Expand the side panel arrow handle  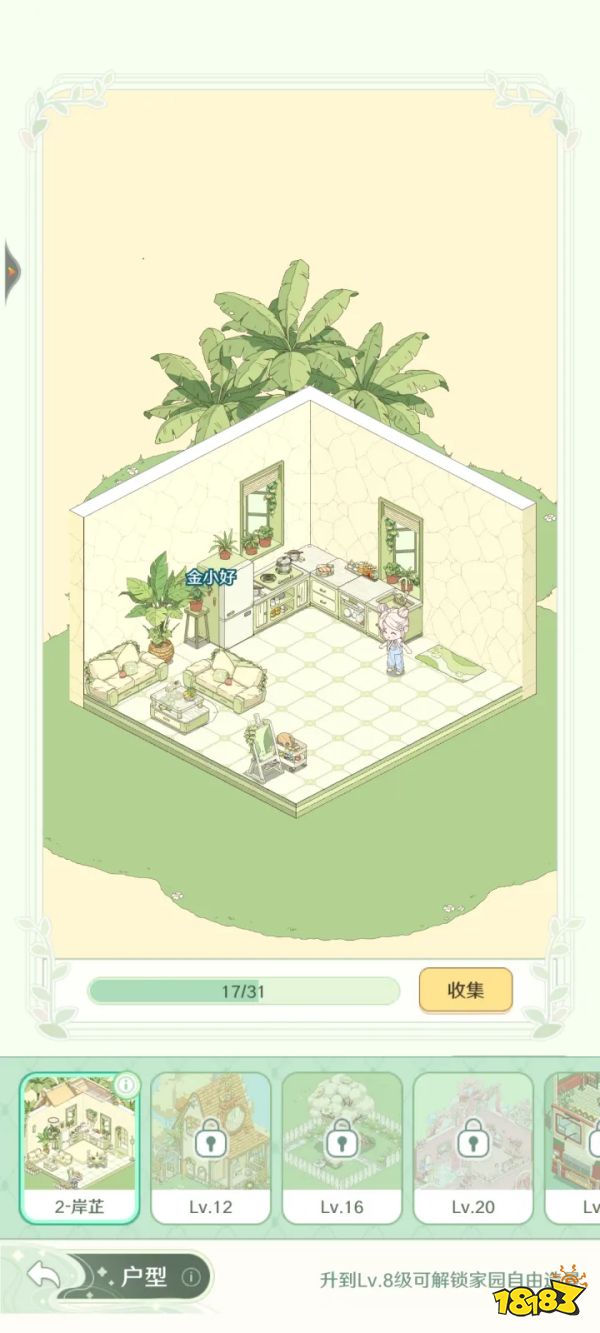(13, 271)
